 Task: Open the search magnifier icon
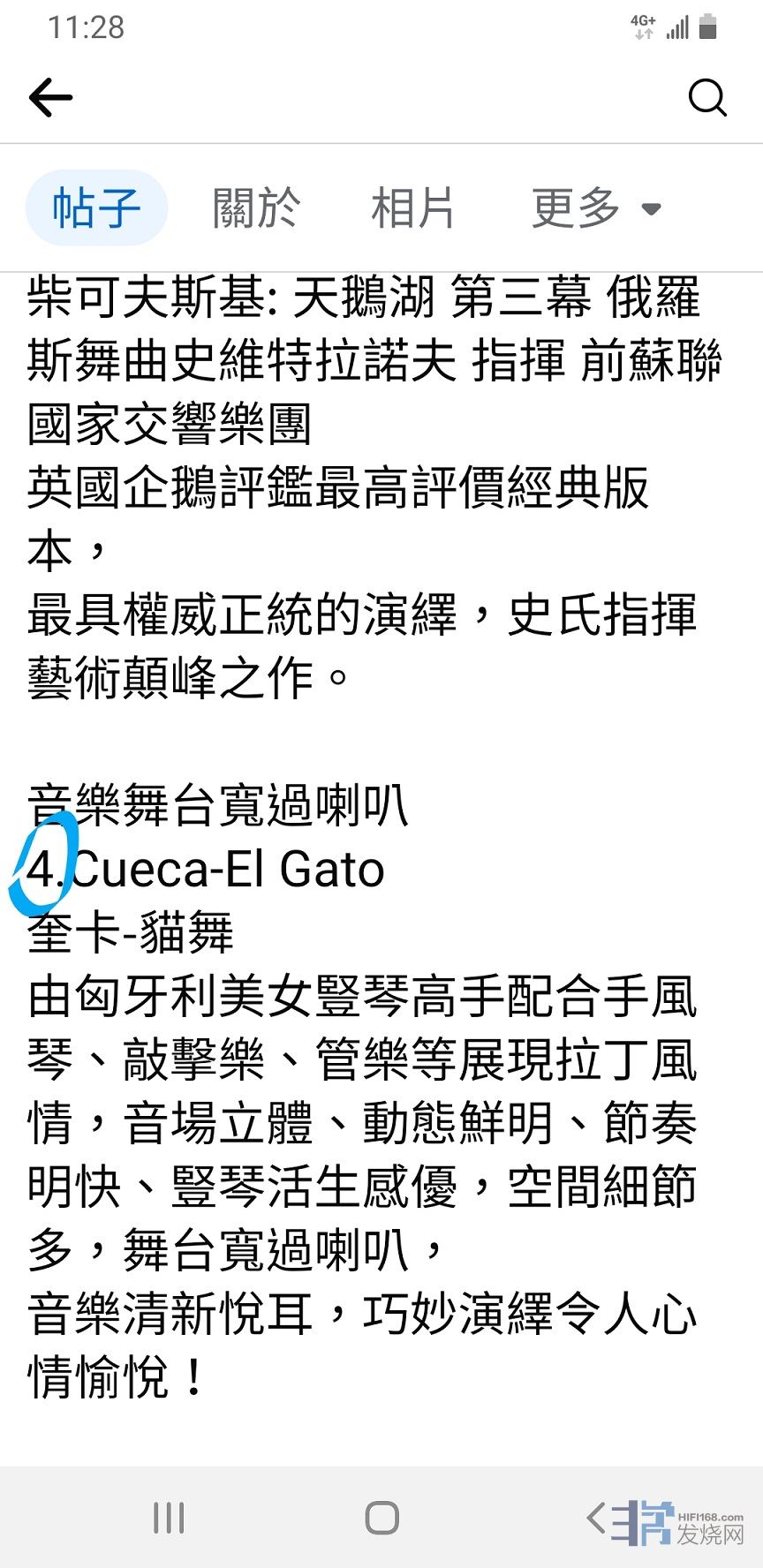coord(706,97)
